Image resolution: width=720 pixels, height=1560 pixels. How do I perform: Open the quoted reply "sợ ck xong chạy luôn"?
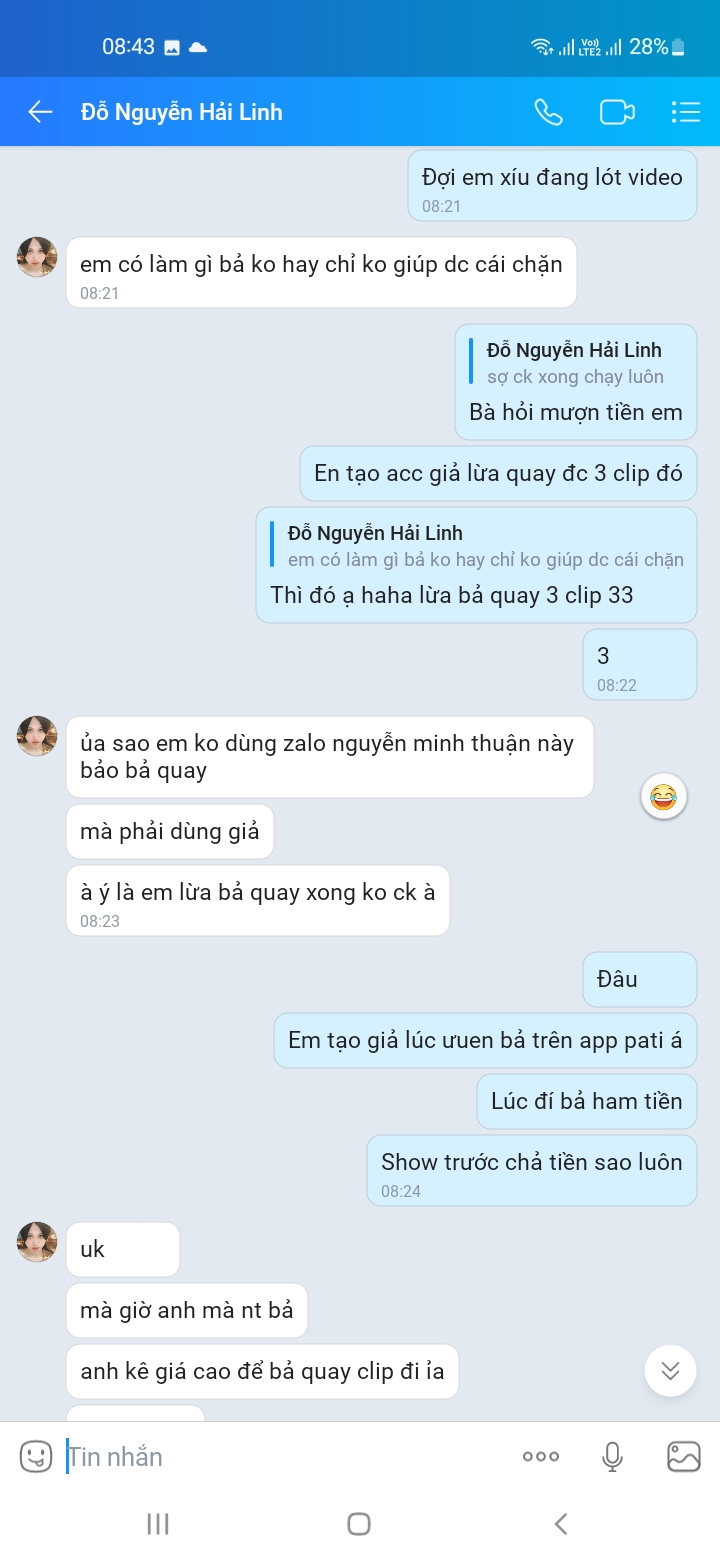pos(574,364)
